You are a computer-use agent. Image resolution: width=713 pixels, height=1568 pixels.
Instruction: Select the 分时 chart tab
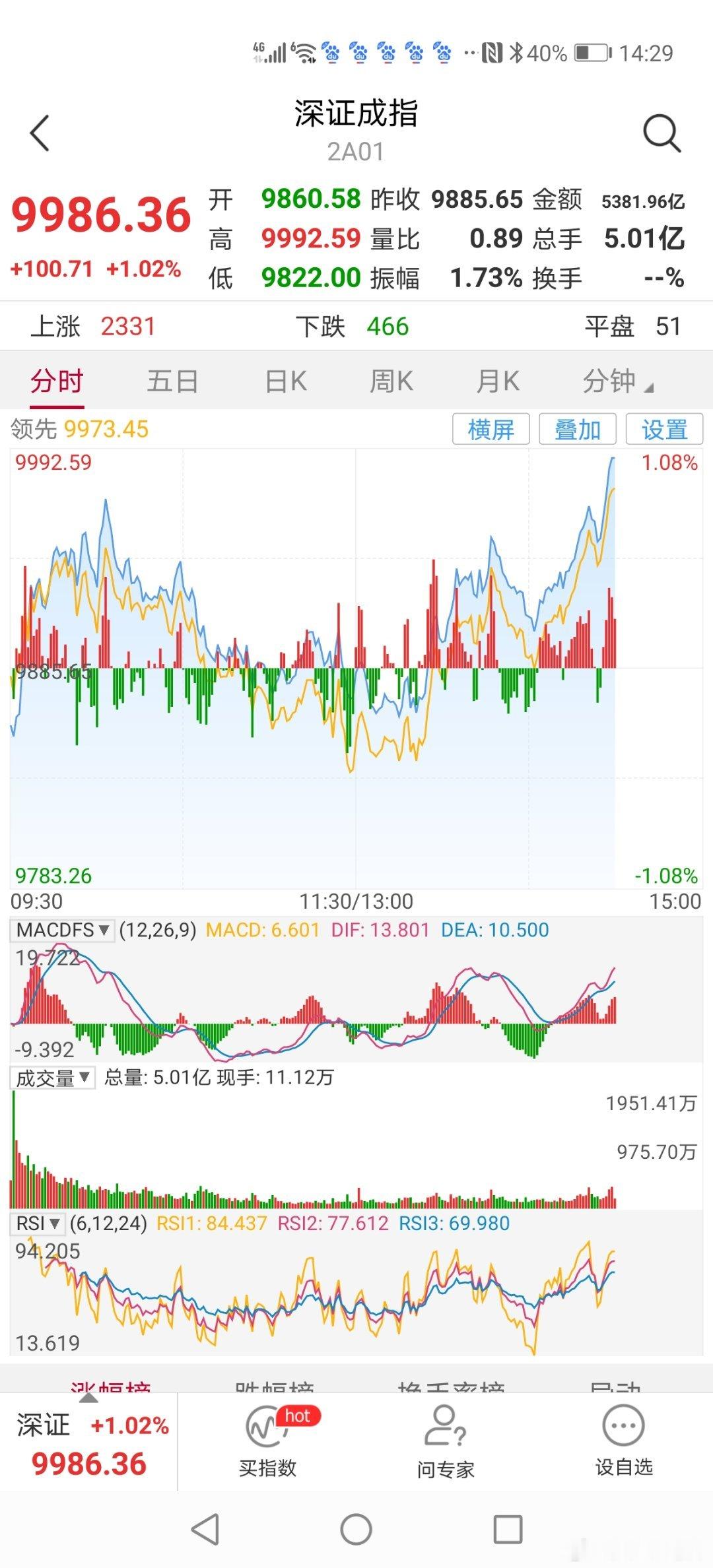pyautogui.click(x=57, y=381)
